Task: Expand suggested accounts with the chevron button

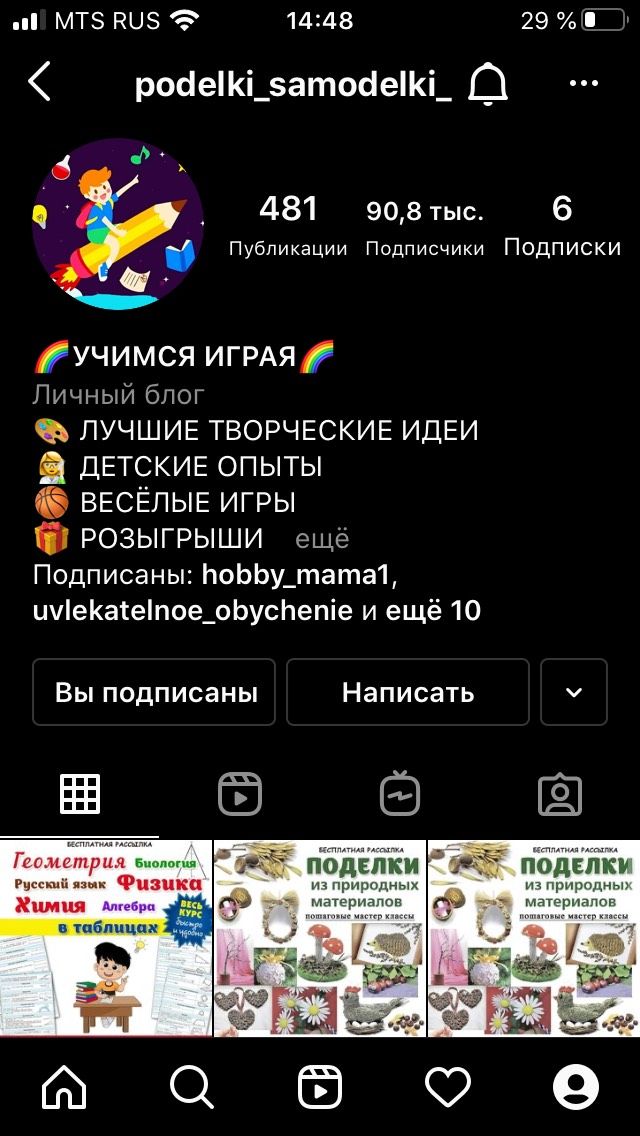Action: coord(574,692)
